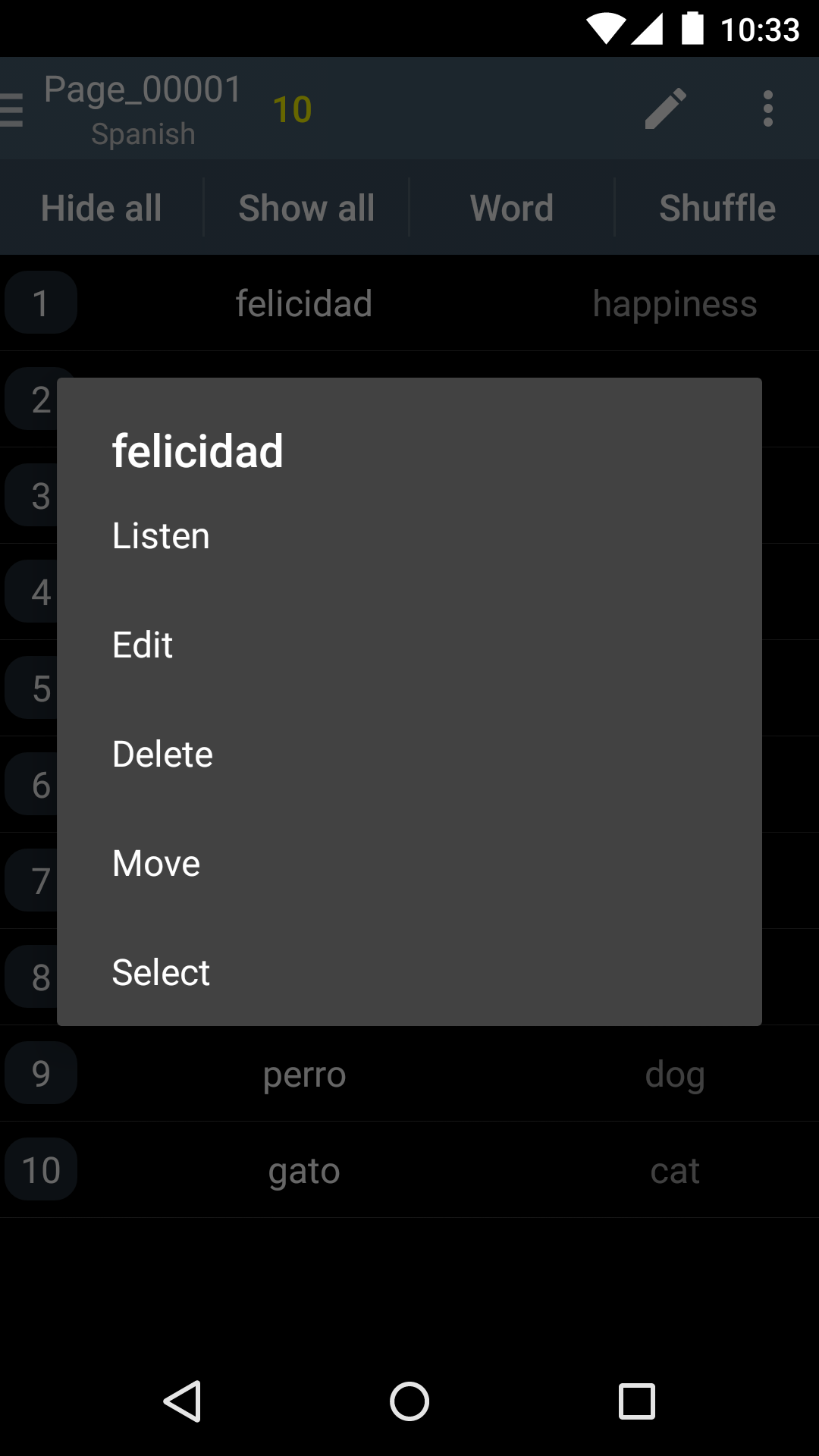Go back using the system back button
Image resolution: width=819 pixels, height=1456 pixels.
182,1401
